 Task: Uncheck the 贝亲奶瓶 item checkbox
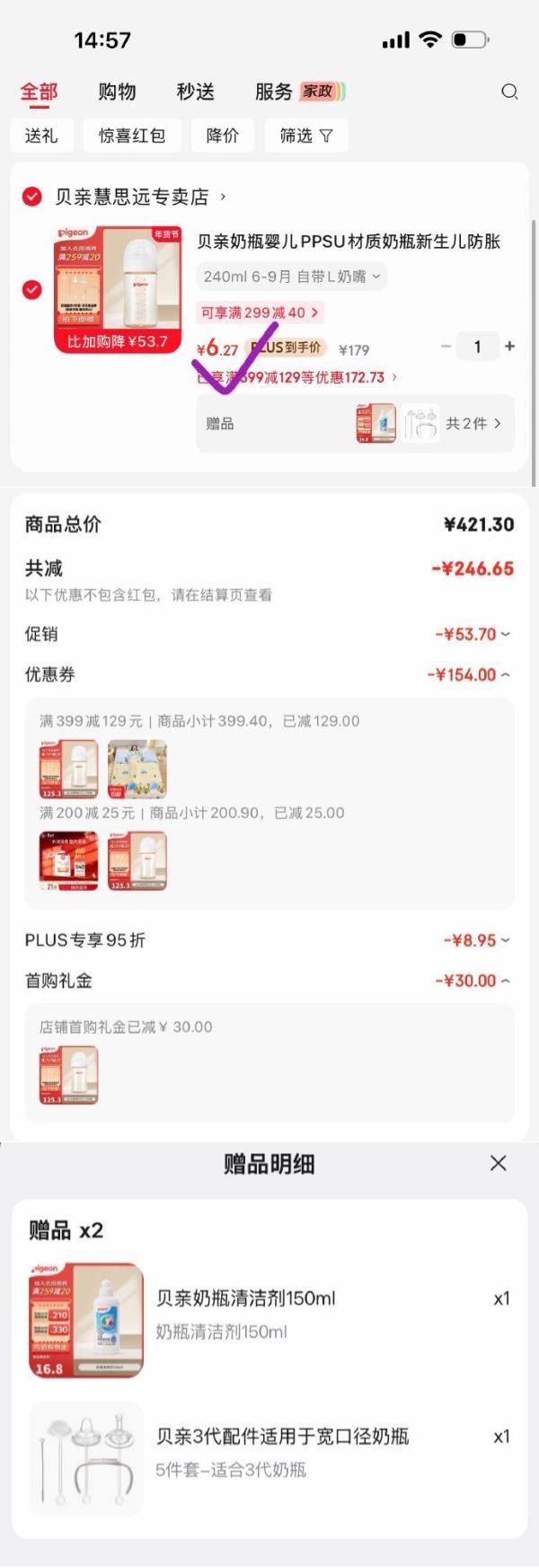tap(32, 290)
